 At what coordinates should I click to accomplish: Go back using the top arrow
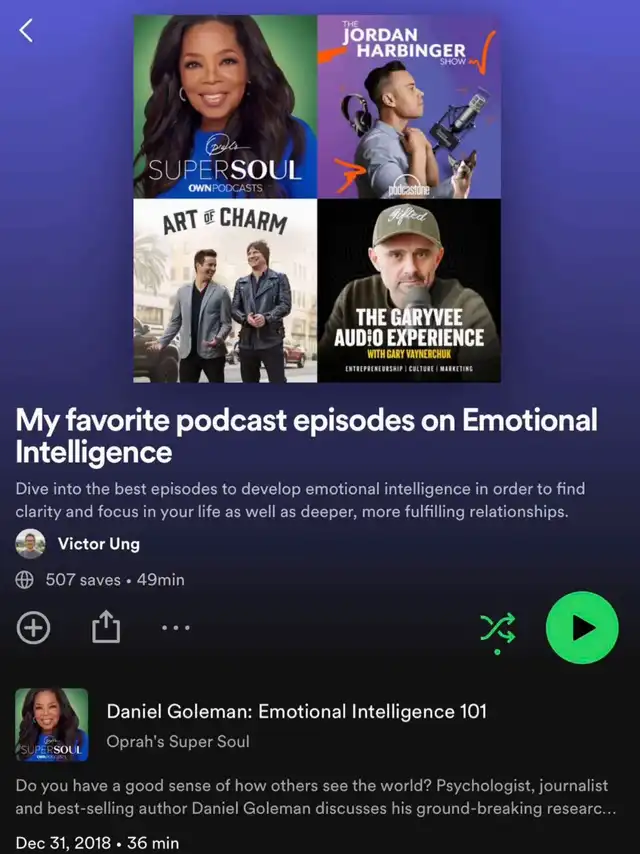[x=27, y=30]
